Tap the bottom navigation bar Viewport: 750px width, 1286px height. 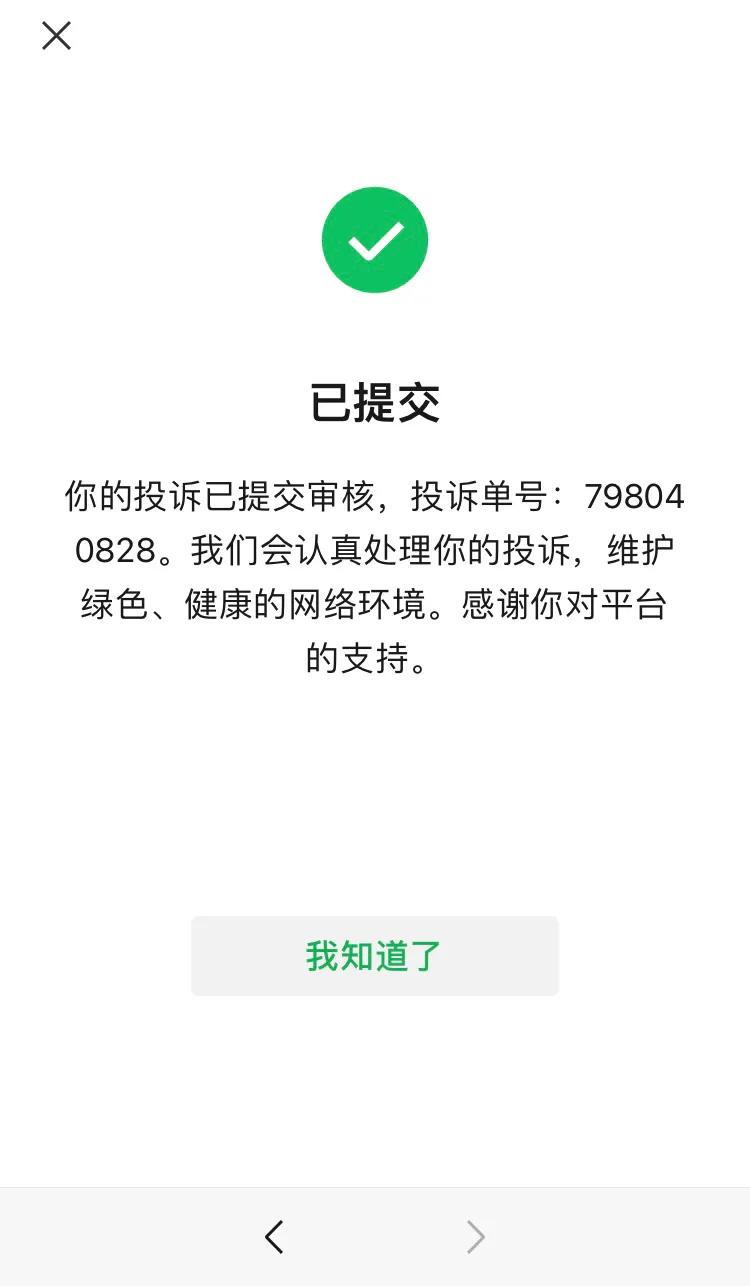(375, 1237)
